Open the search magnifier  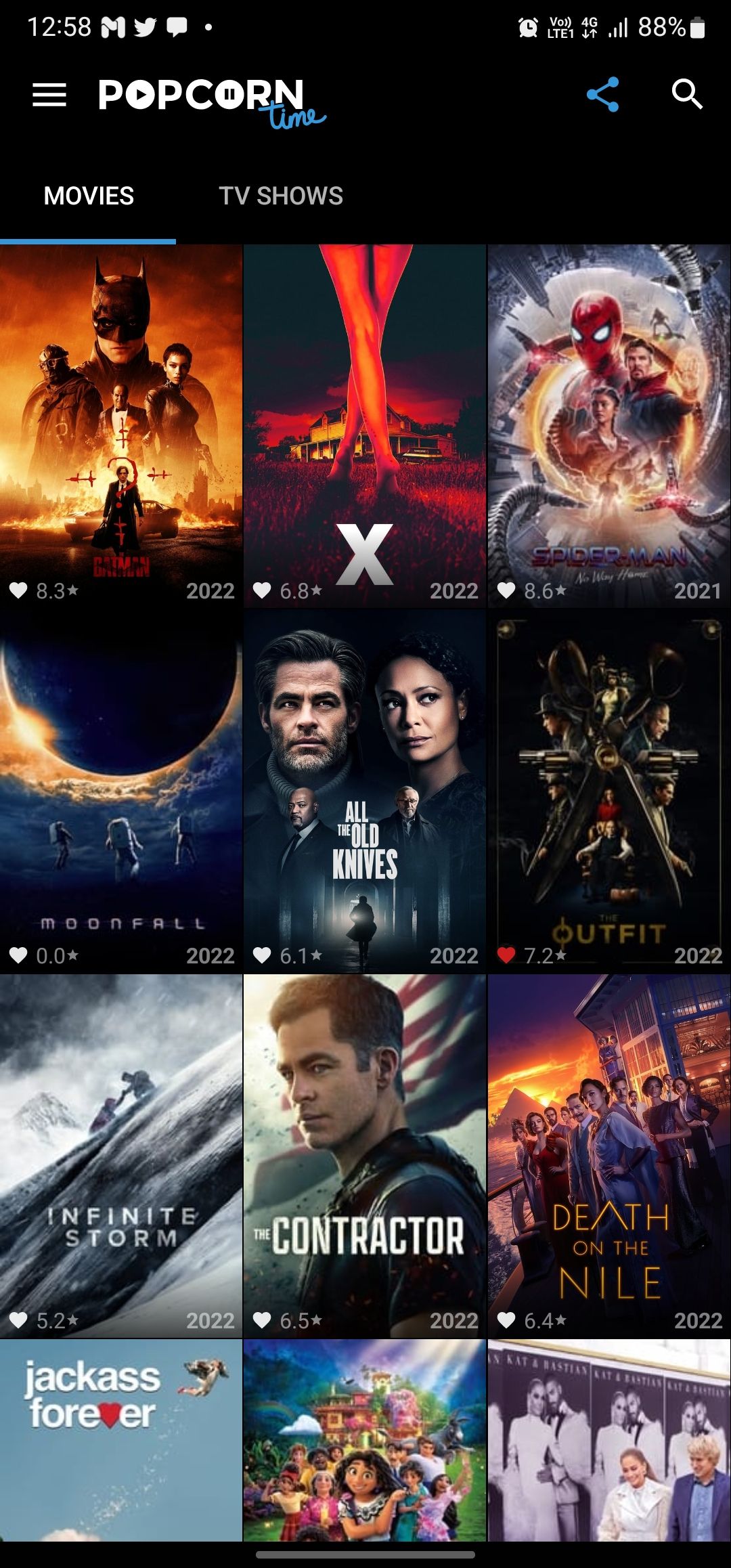pos(687,94)
